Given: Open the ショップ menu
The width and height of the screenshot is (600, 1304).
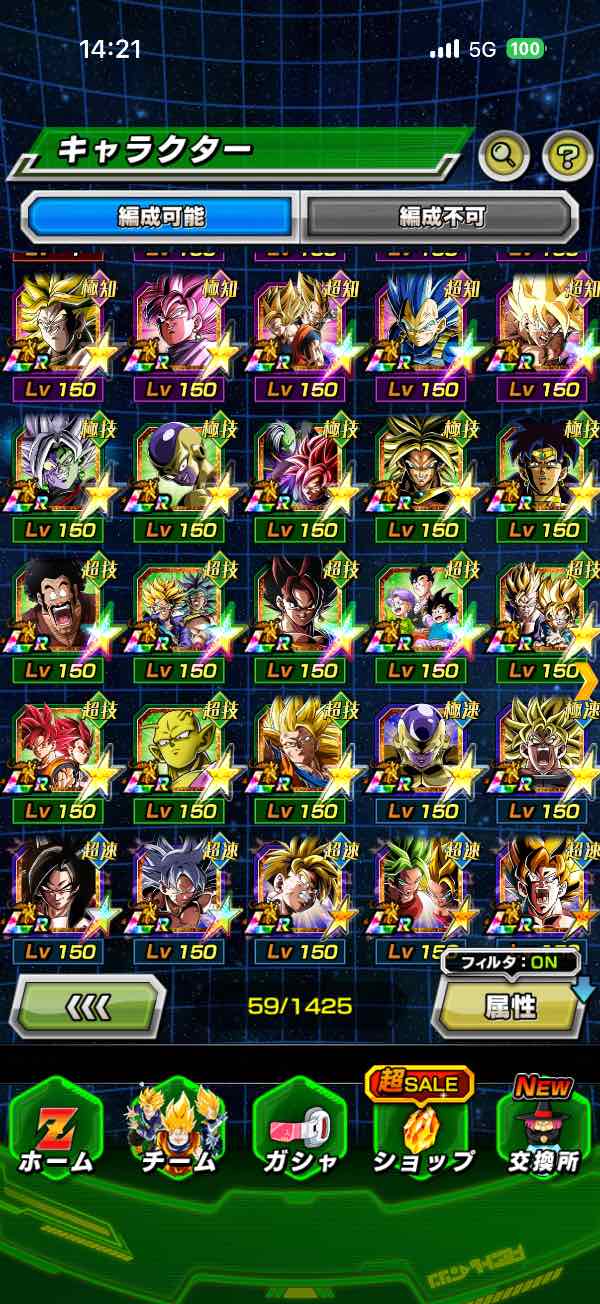Looking at the screenshot, I should click(422, 1130).
